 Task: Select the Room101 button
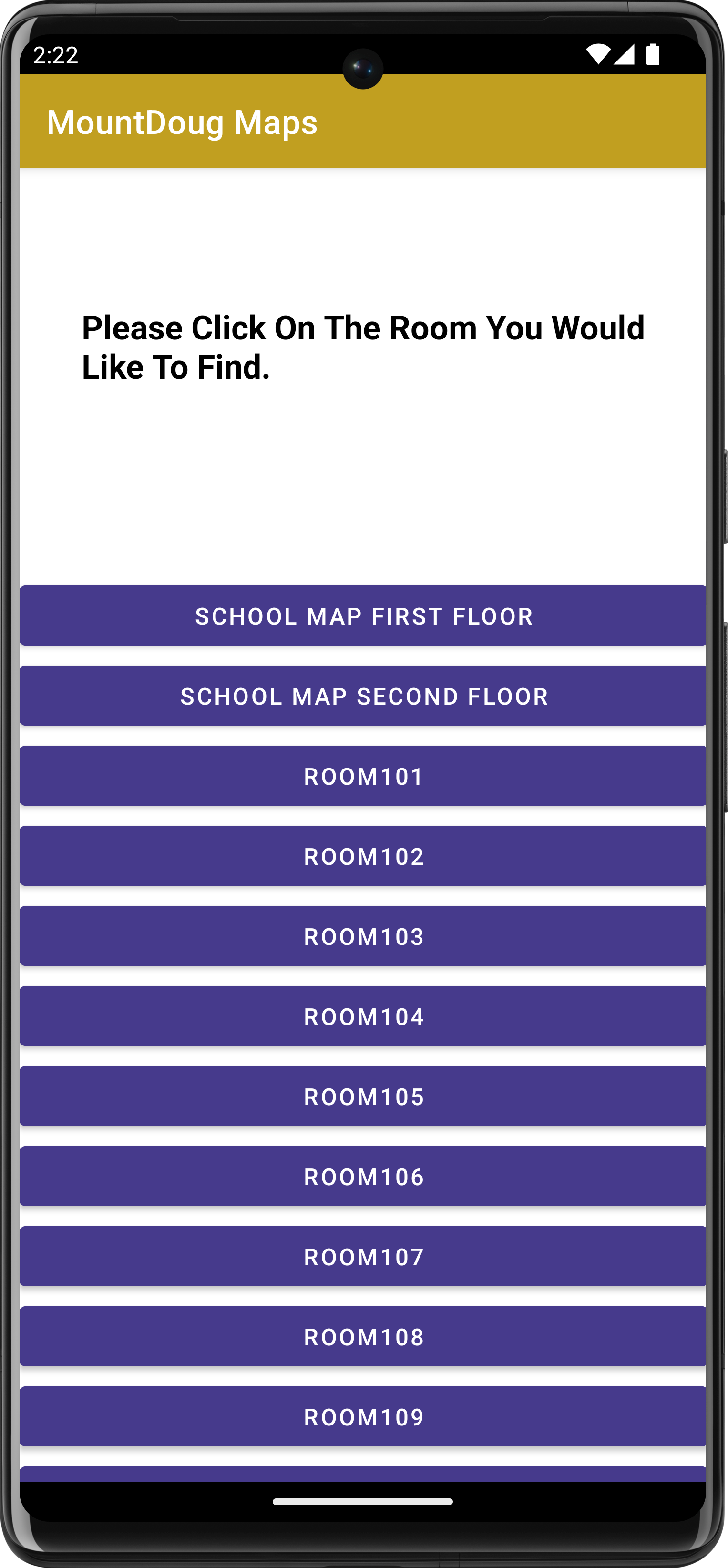(x=363, y=776)
